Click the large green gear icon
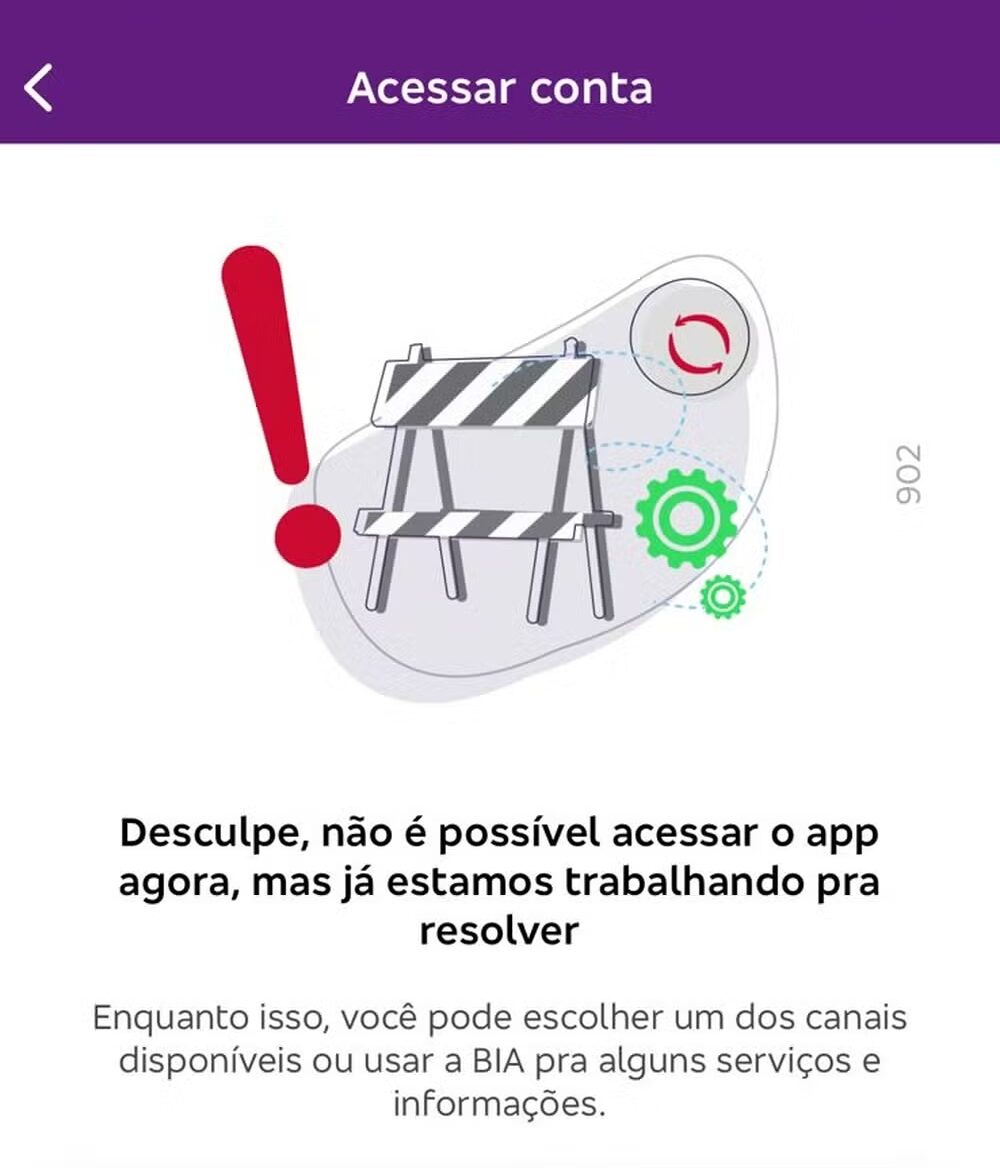The width and height of the screenshot is (1000, 1168). coord(688,520)
